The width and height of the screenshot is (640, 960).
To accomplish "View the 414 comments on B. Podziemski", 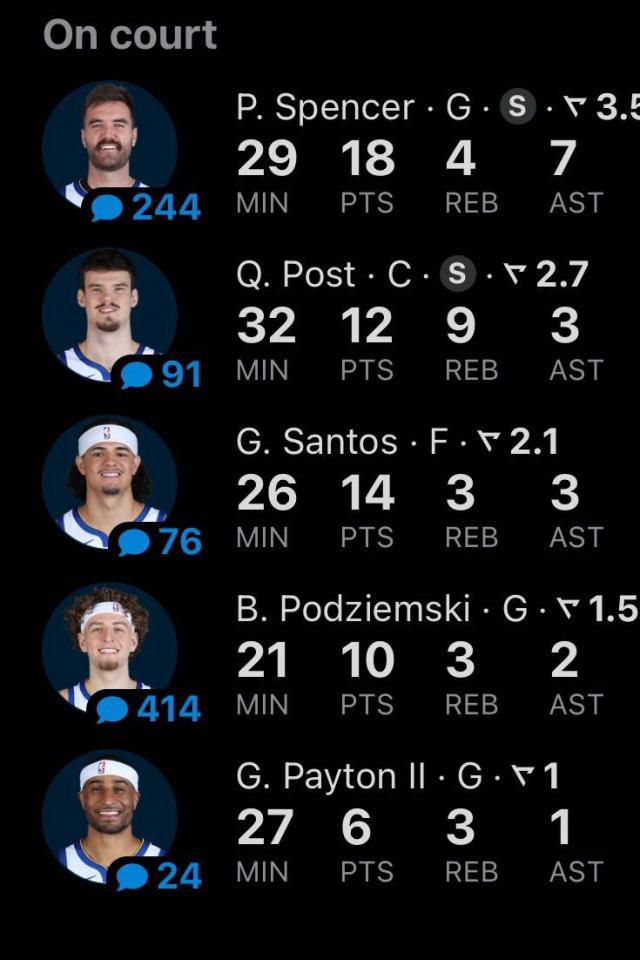I will [148, 709].
